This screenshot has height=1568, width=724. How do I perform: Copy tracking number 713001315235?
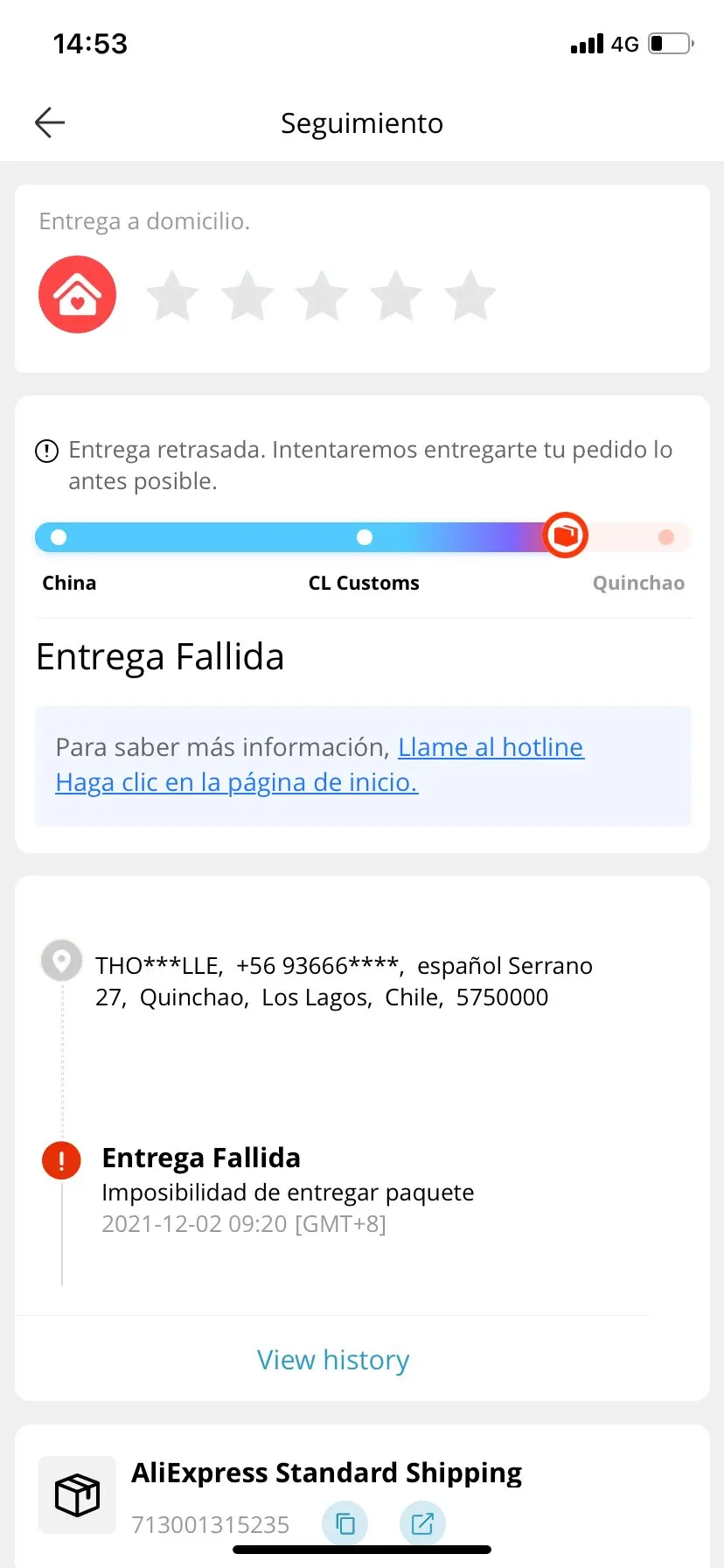[x=345, y=1524]
